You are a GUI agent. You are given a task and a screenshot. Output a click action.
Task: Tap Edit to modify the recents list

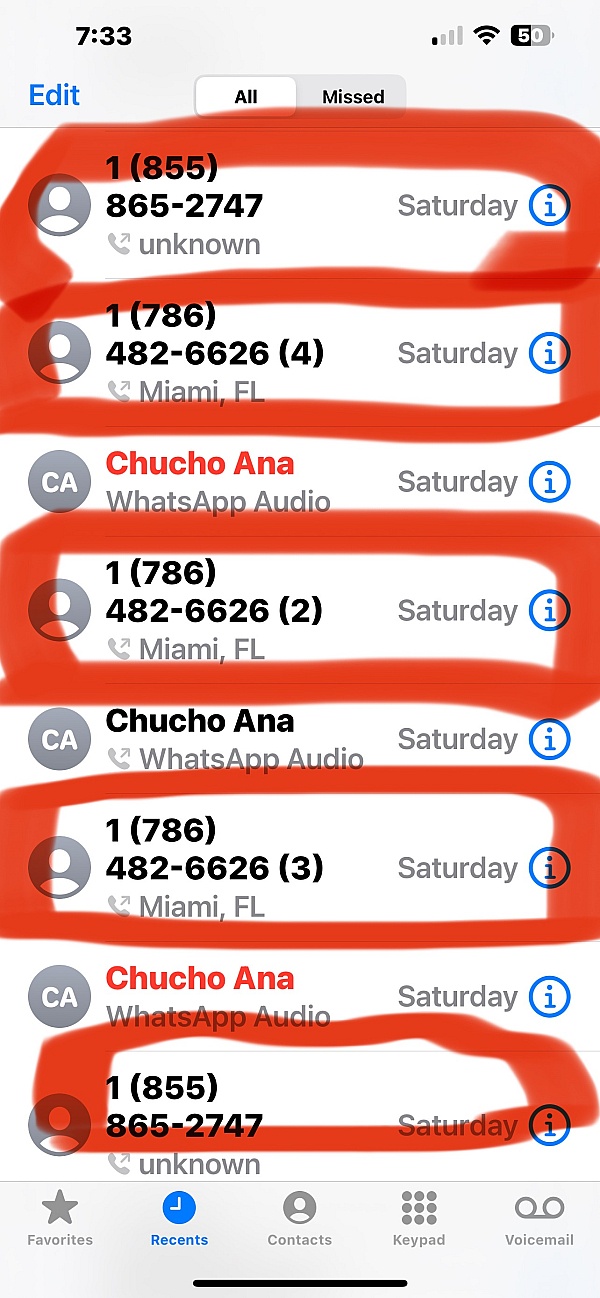54,95
